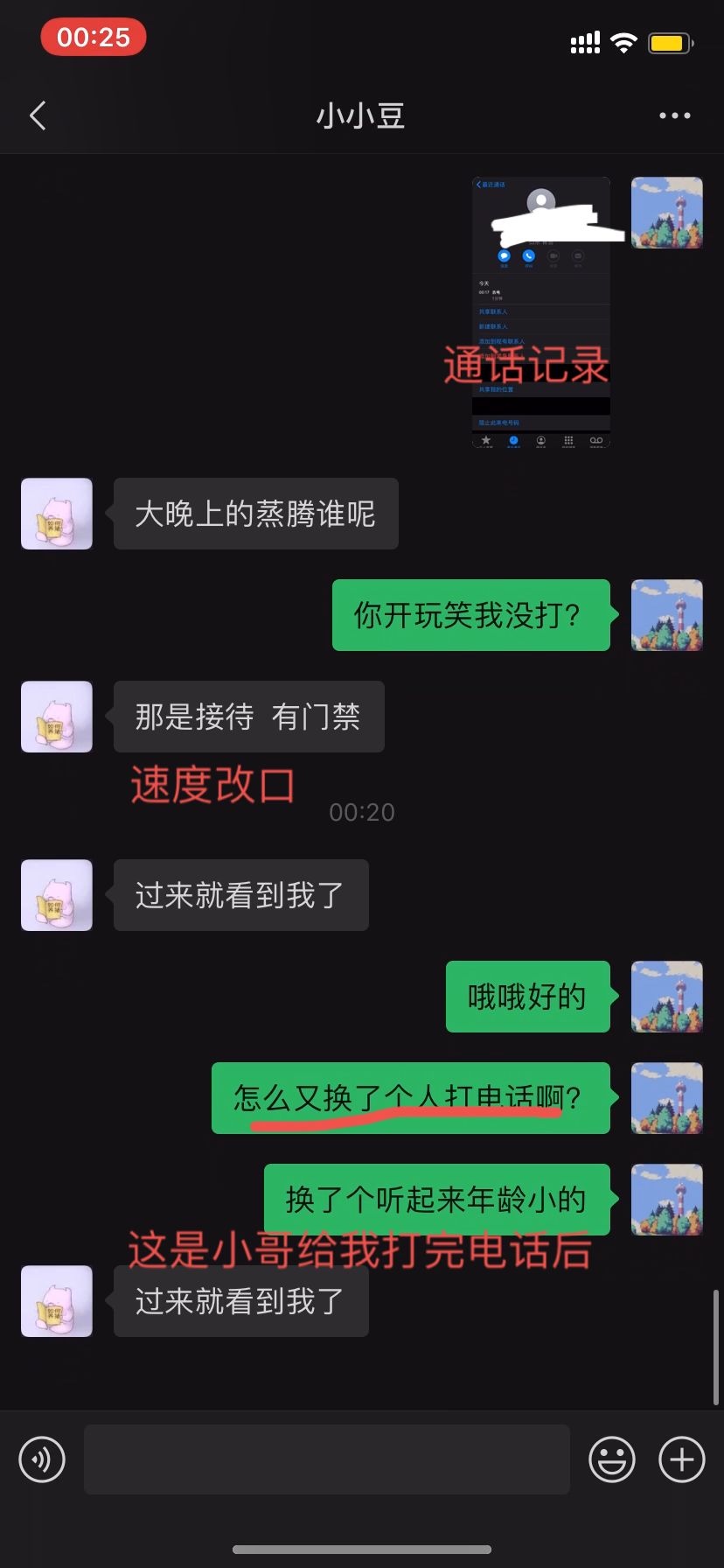Tap the red 00:25 pill indicator
Viewport: 724px width, 1568px height.
pyautogui.click(x=94, y=37)
